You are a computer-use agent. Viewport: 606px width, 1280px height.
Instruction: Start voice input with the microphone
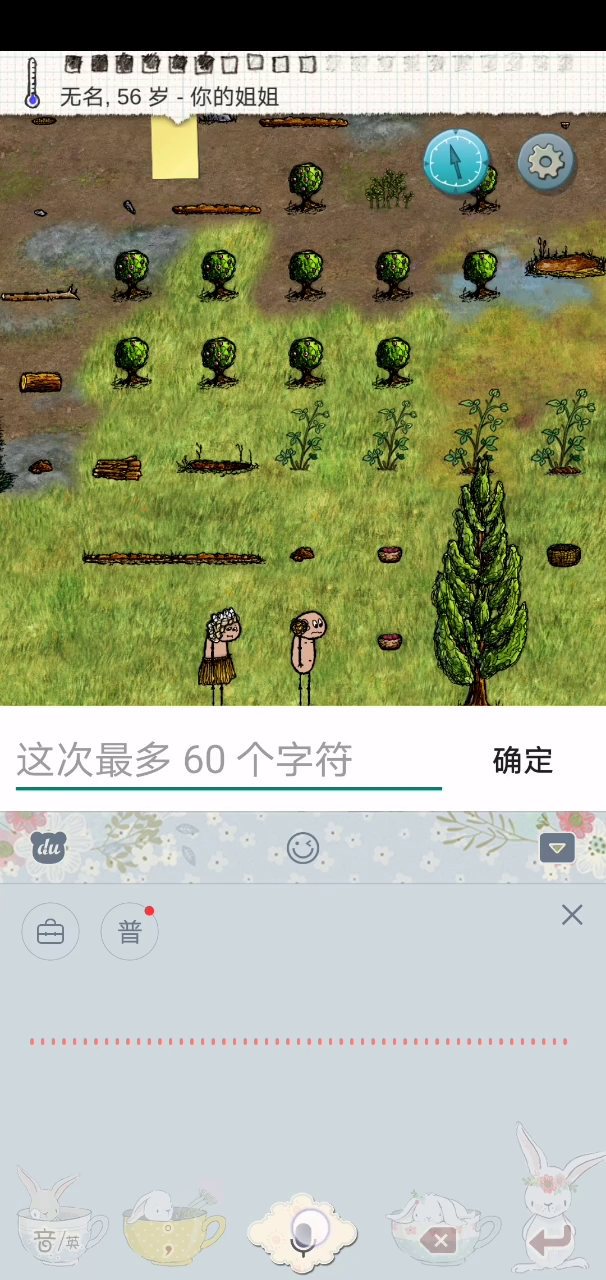tap(303, 1234)
